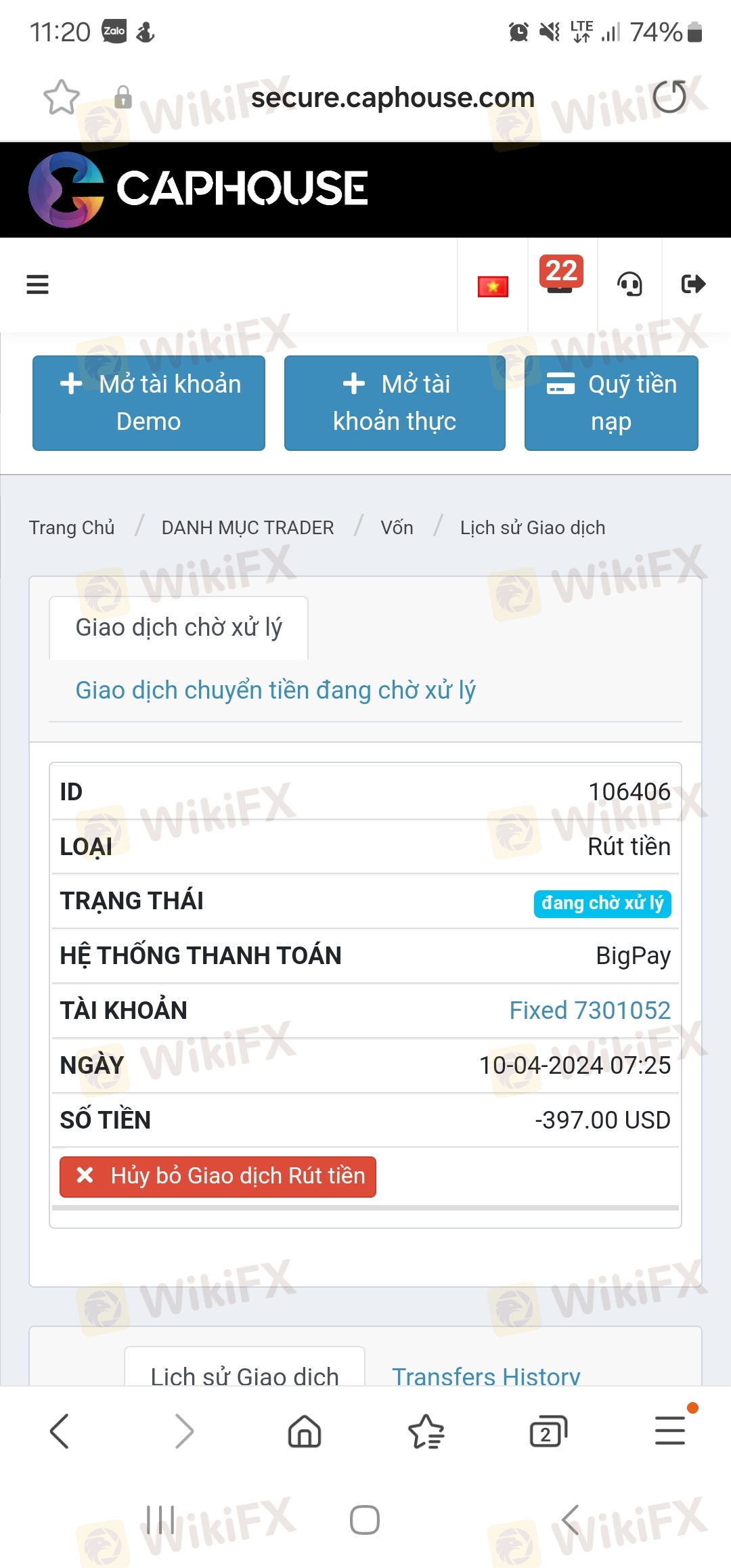The width and height of the screenshot is (731, 1568).
Task: Log out using the exit arrow icon
Action: tap(693, 284)
